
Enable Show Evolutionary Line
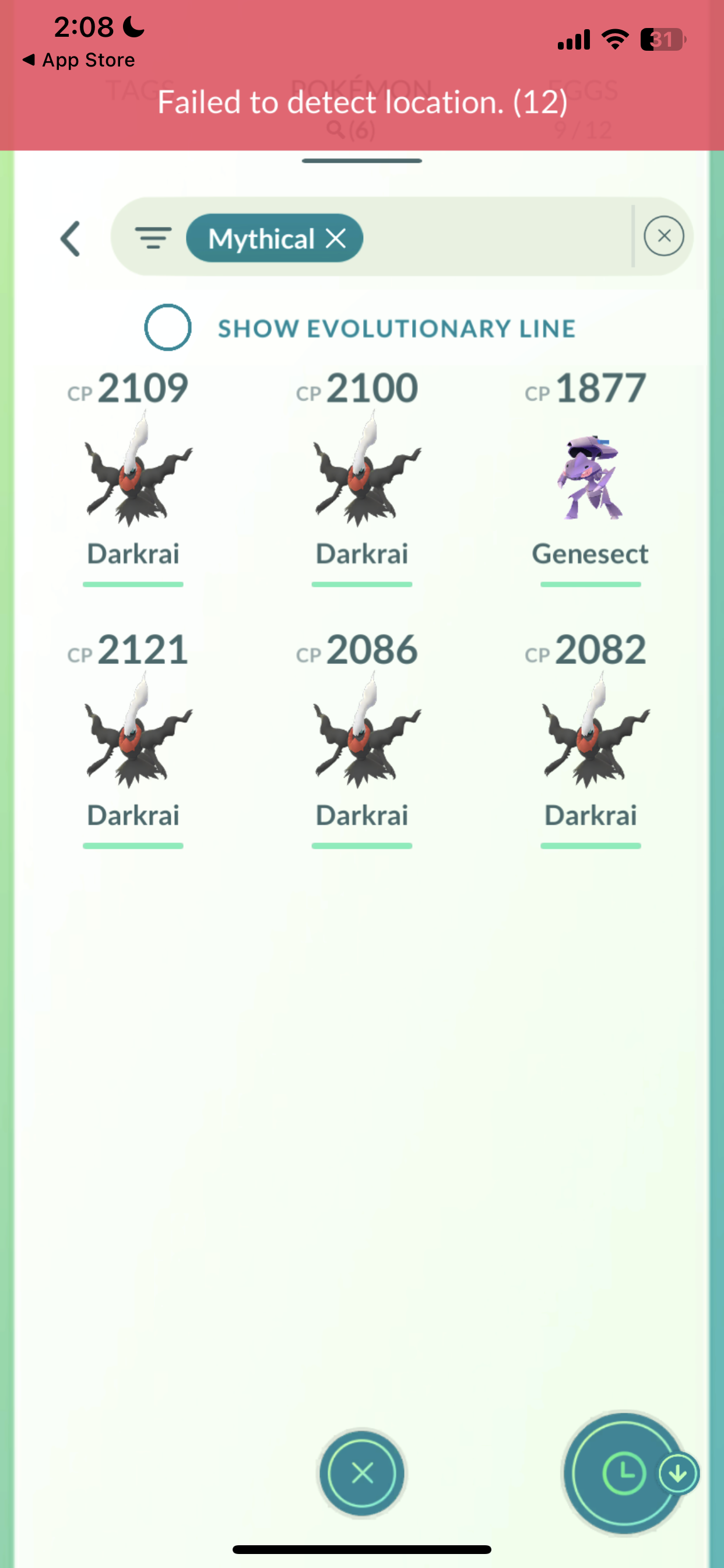pyautogui.click(x=167, y=327)
